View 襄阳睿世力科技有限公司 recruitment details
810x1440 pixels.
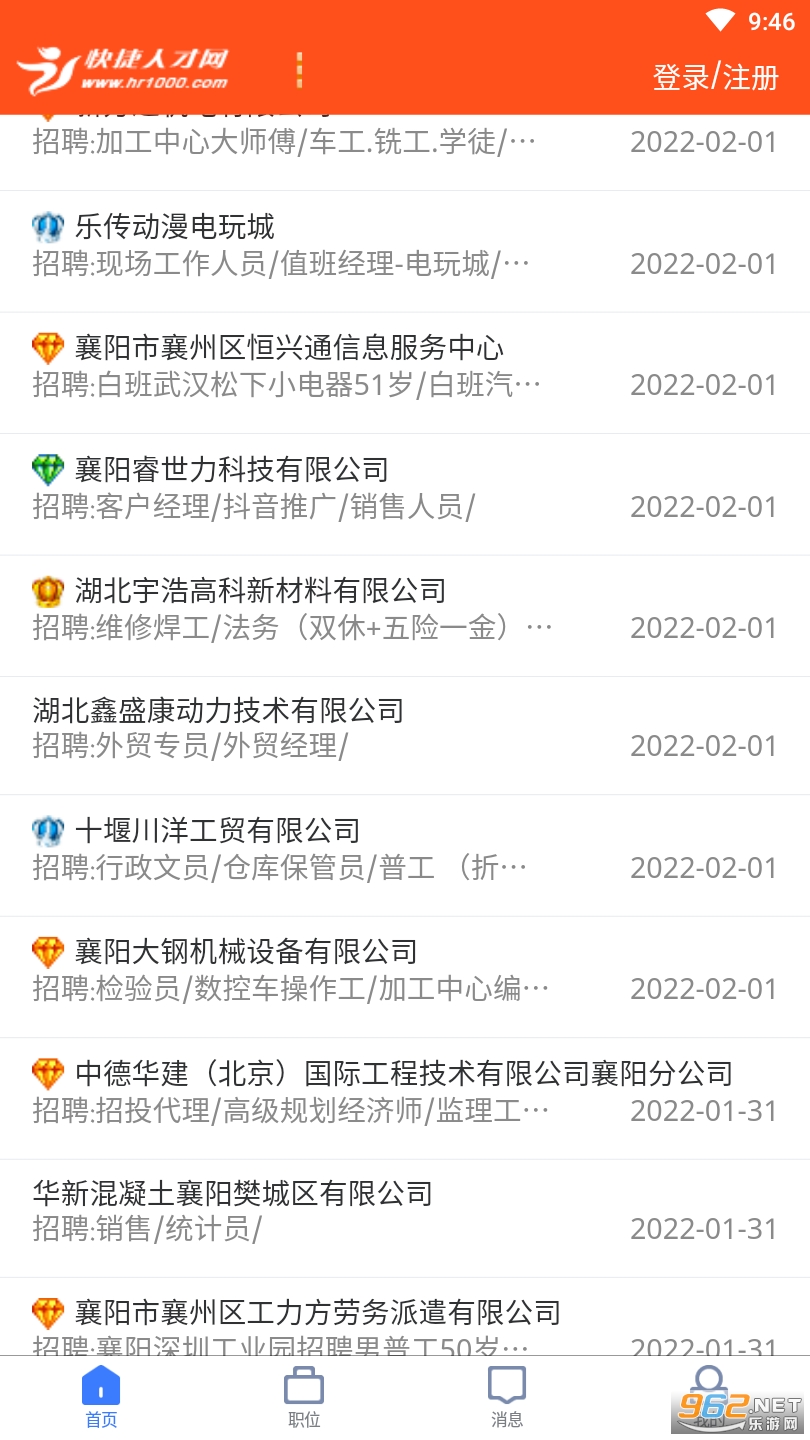[404, 488]
